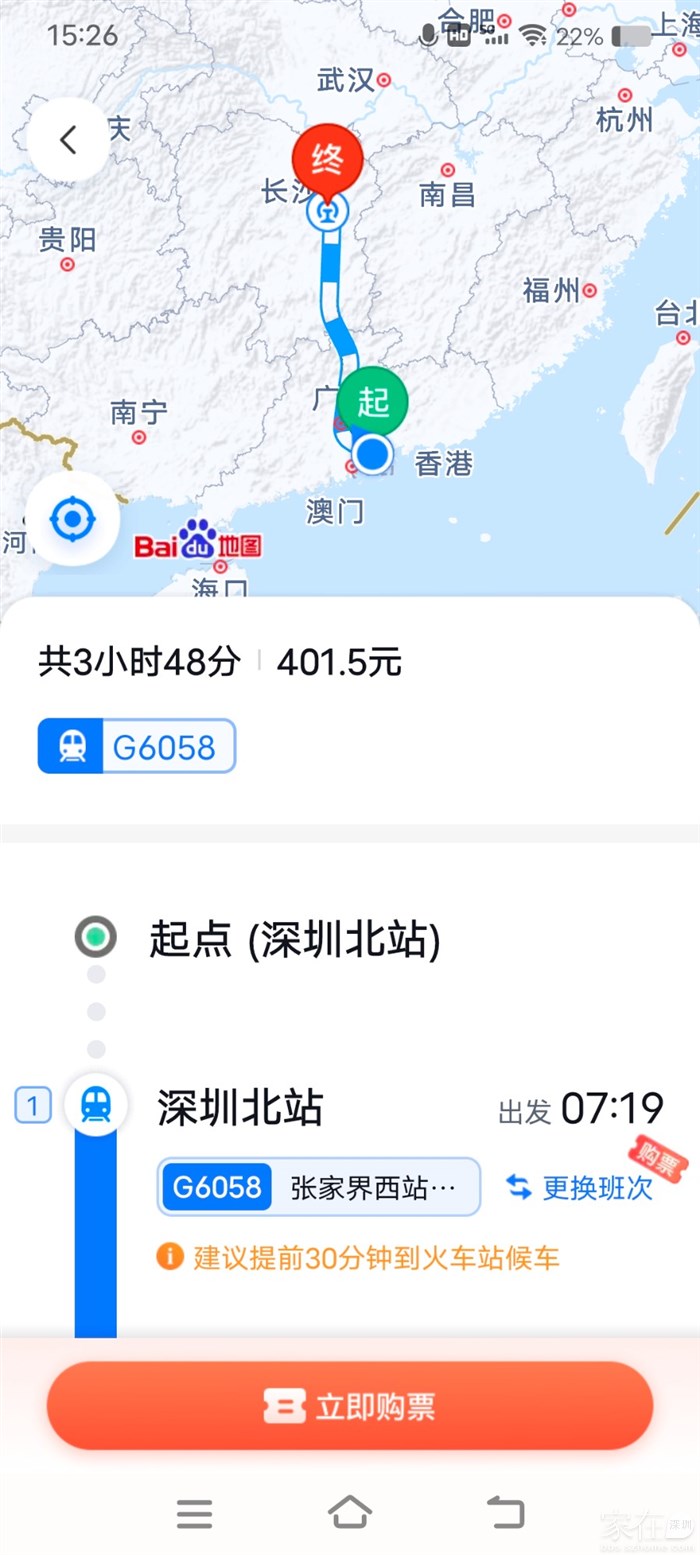Tap the system back button
Viewport: 700px width, 1555px height.
coord(505,1513)
